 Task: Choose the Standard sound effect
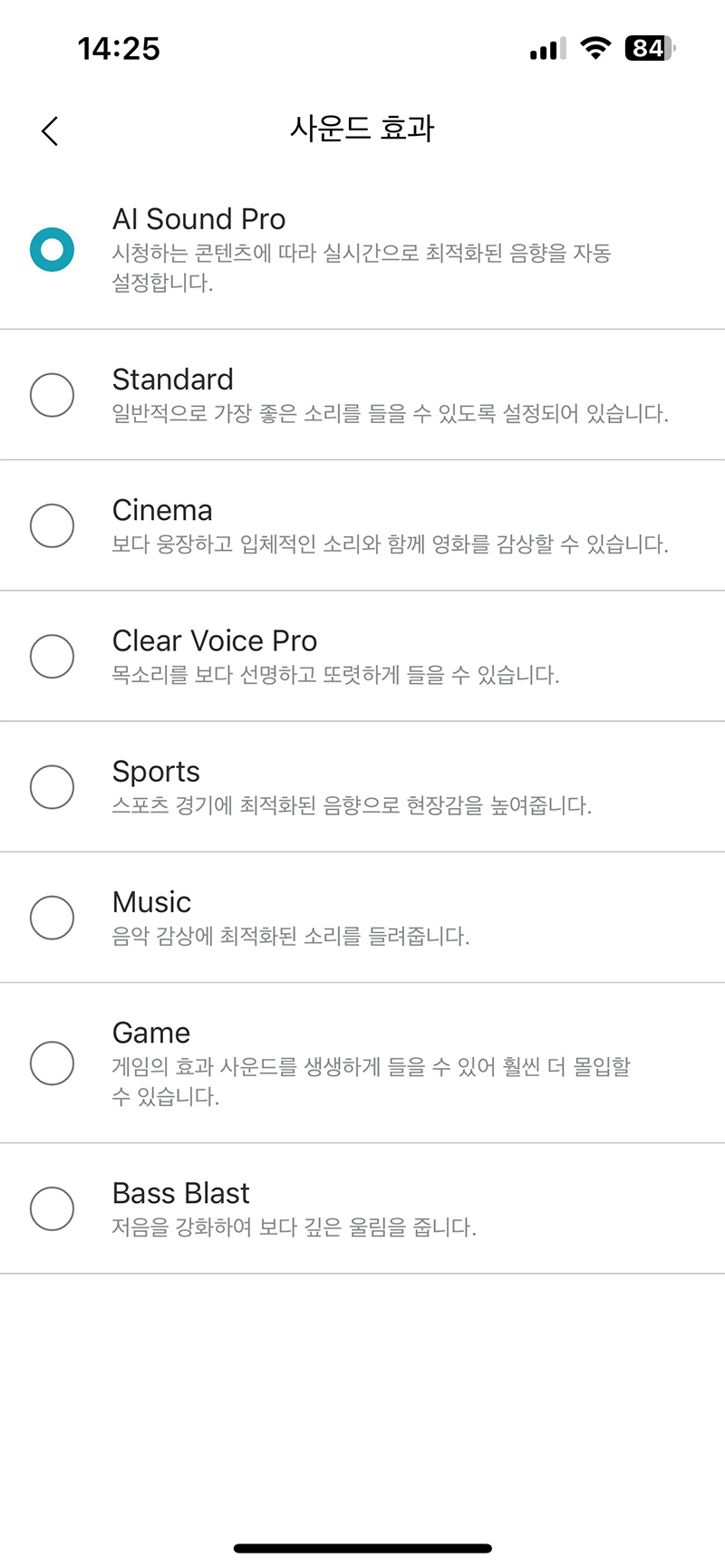pos(362,395)
